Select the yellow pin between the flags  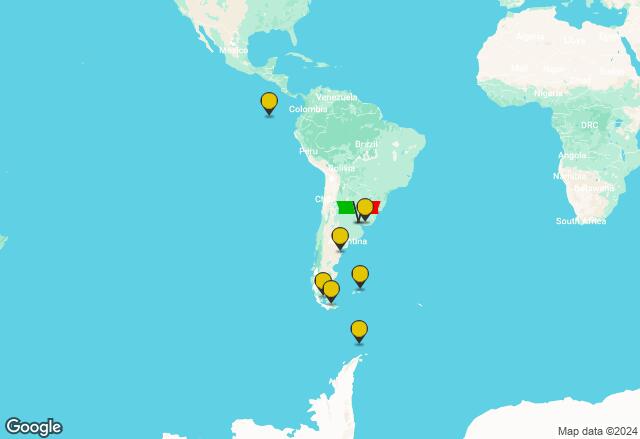(365, 208)
